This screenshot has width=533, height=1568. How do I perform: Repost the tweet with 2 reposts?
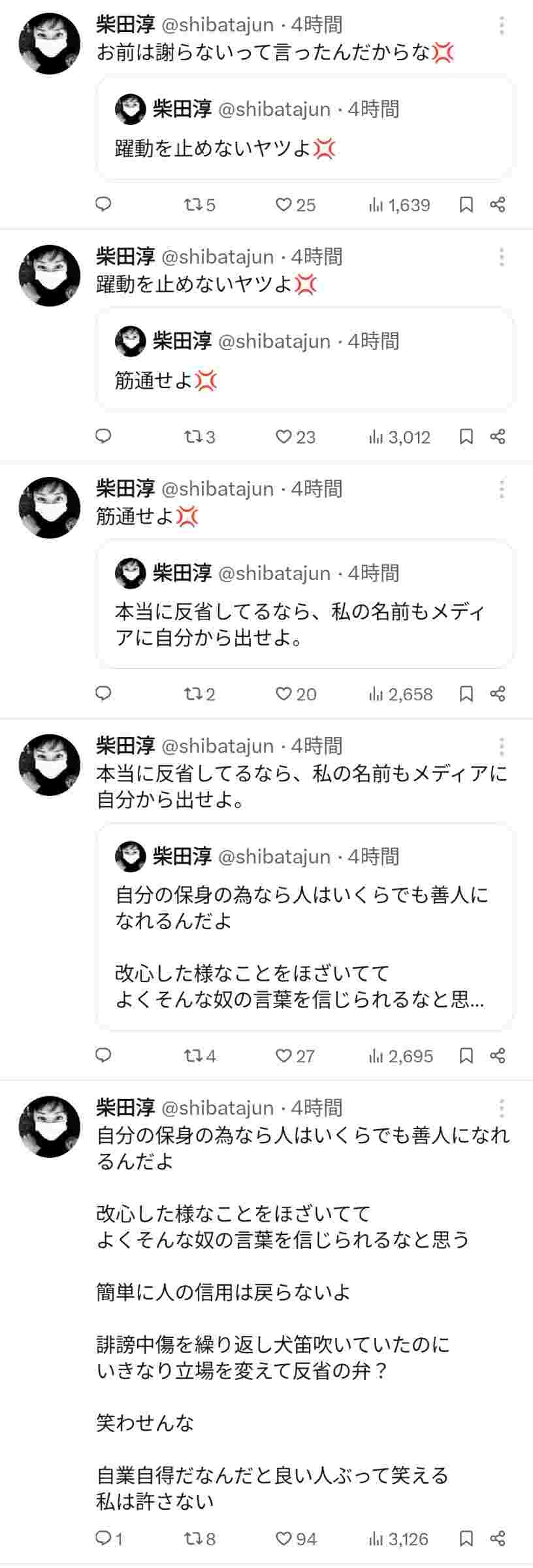(192, 694)
